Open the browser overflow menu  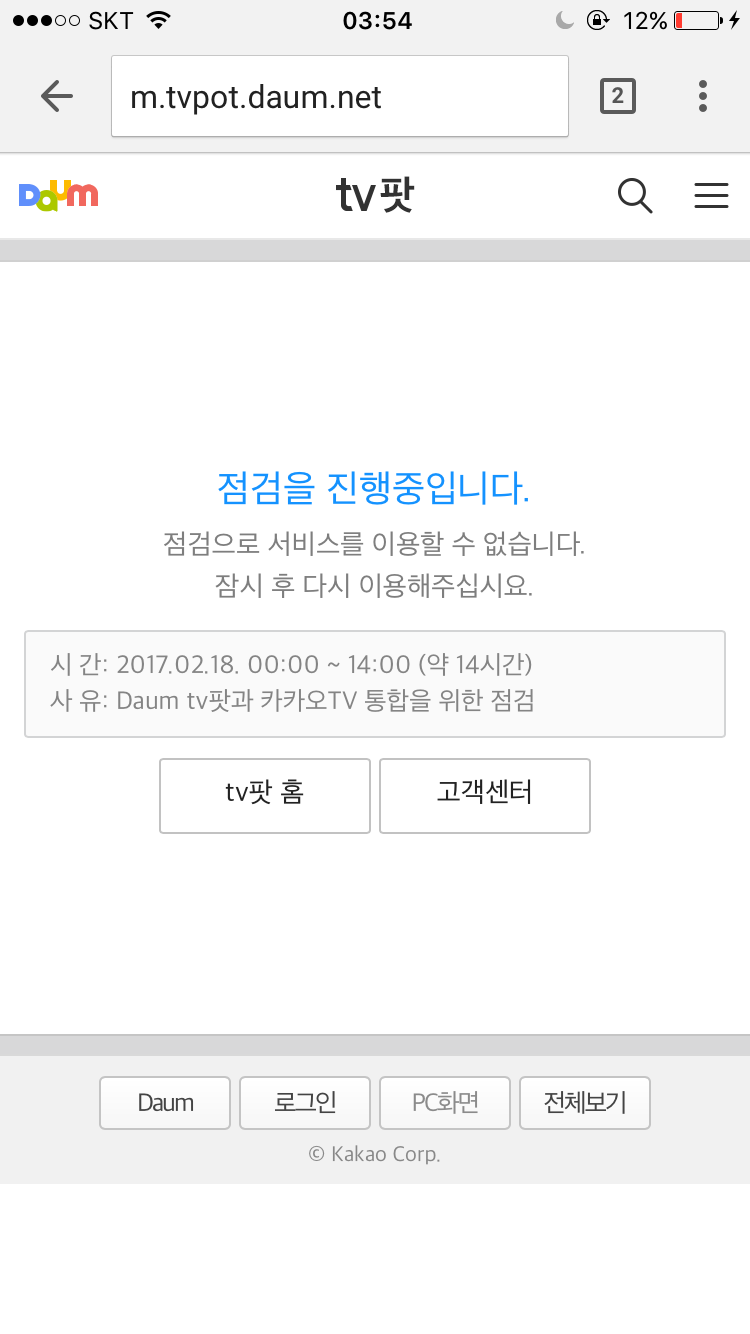click(x=703, y=96)
